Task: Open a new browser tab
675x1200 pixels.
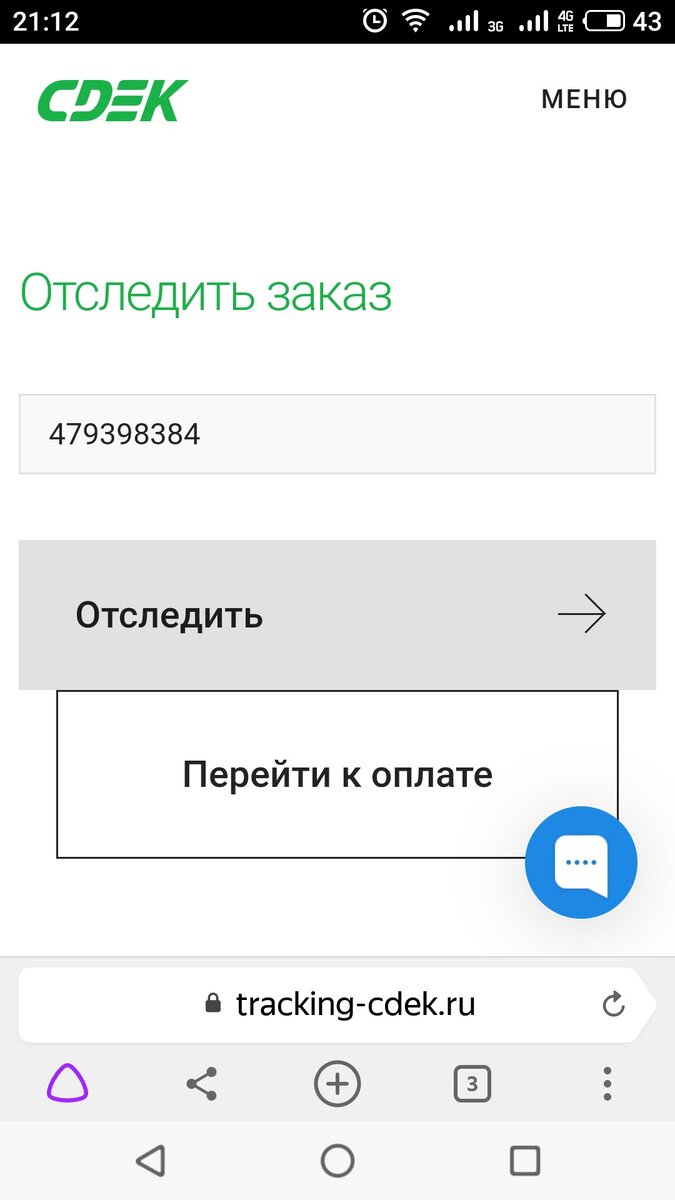Action: click(337, 1083)
